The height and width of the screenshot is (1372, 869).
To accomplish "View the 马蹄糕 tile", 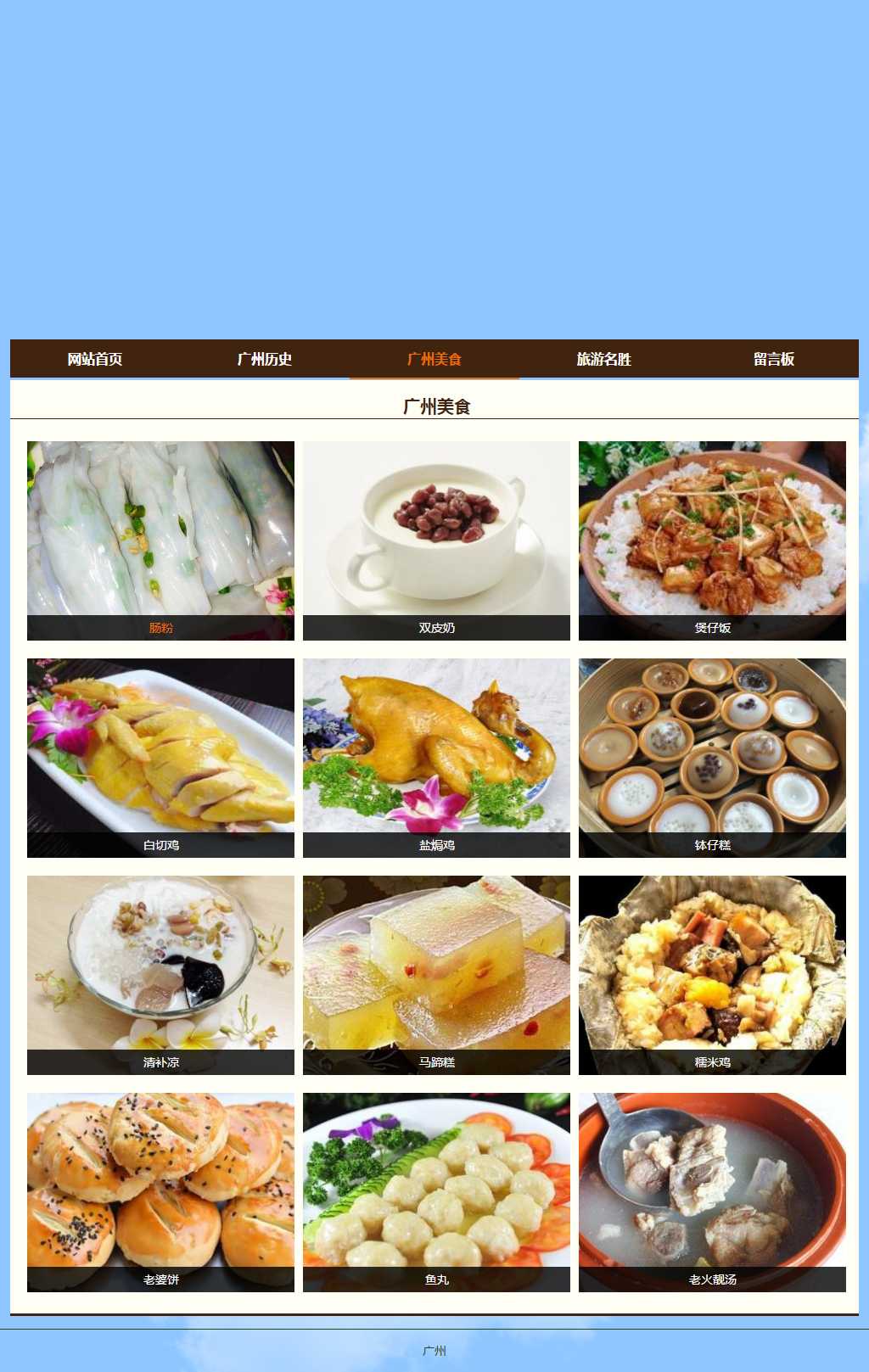I will (436, 974).
